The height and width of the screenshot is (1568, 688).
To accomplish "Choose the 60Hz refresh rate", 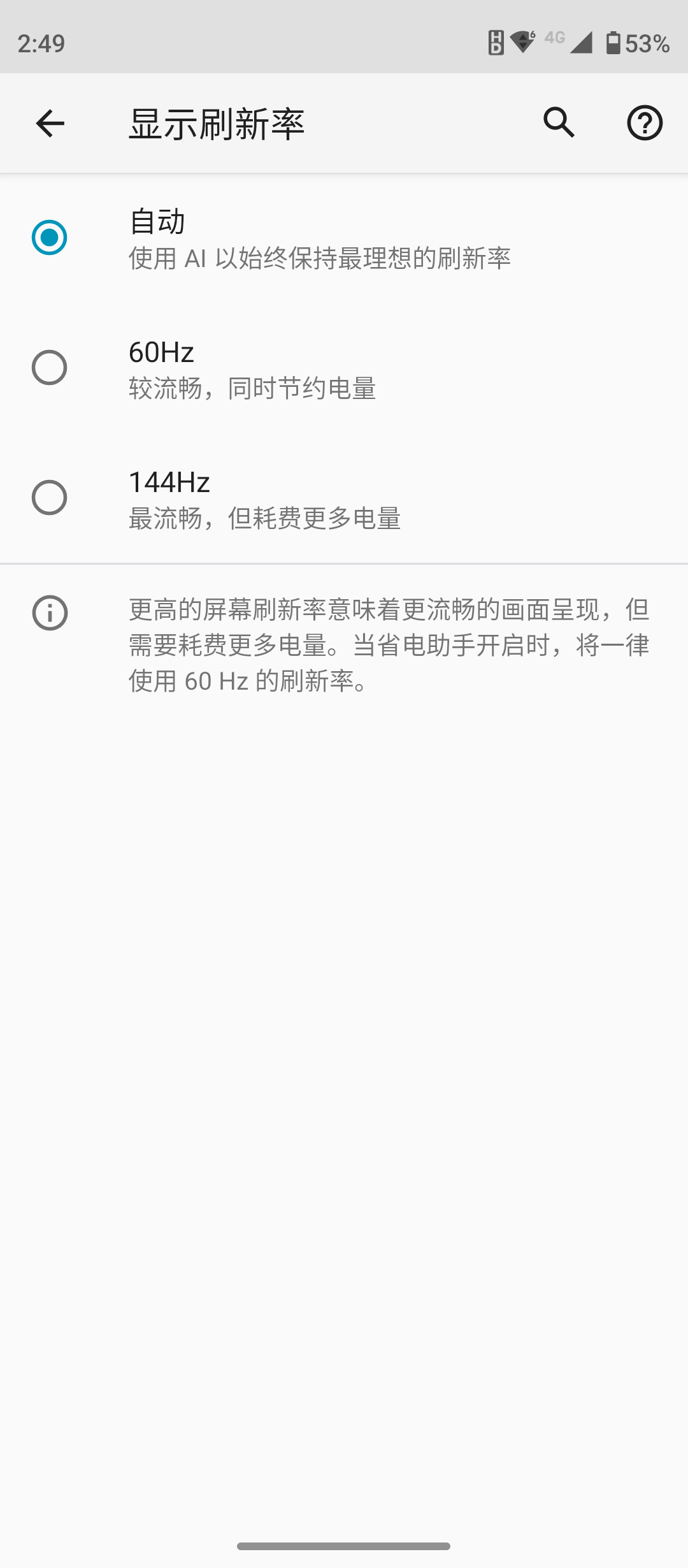I will [x=344, y=368].
